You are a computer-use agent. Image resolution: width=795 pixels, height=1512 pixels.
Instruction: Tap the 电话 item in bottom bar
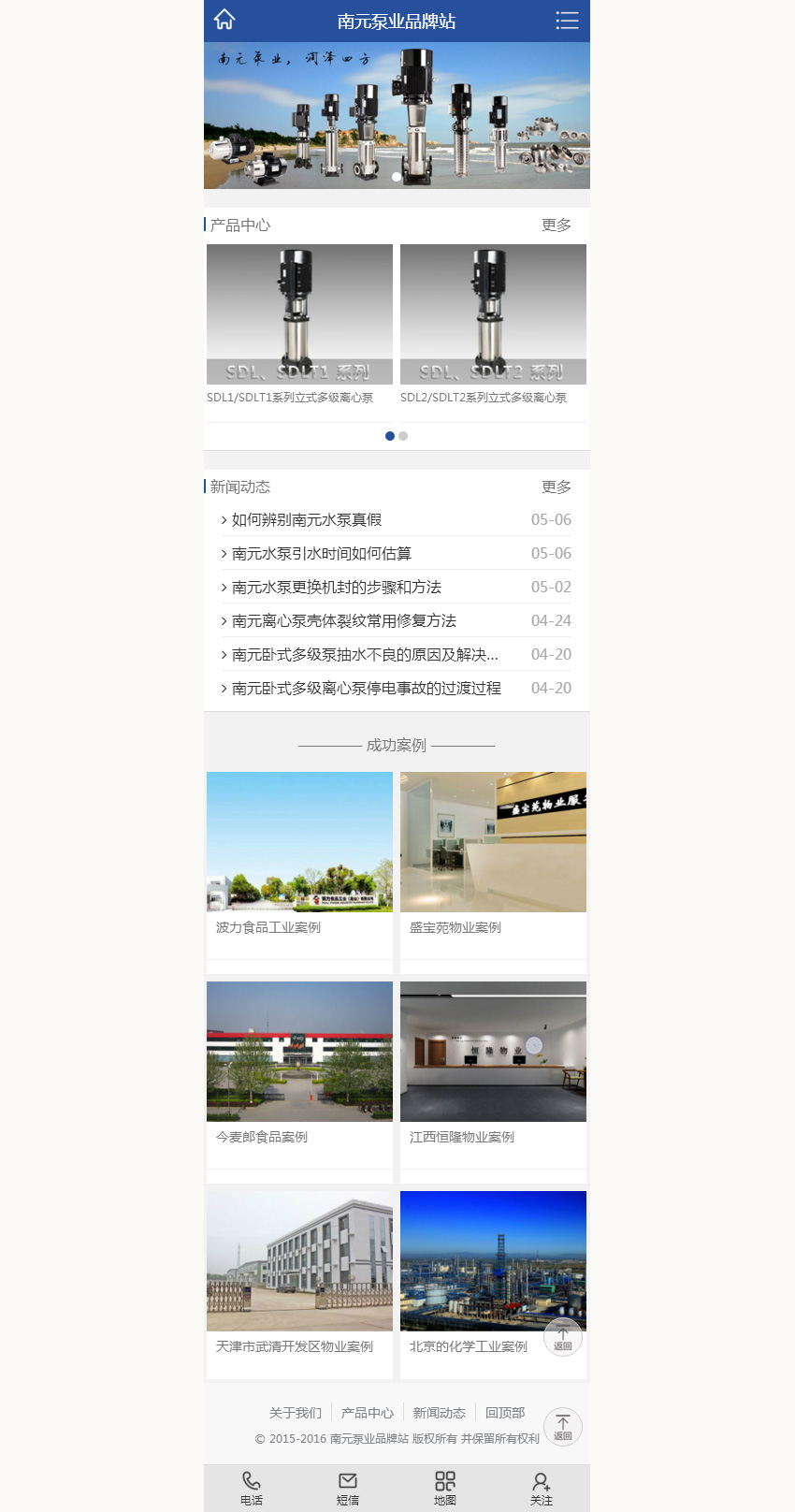click(x=252, y=1488)
